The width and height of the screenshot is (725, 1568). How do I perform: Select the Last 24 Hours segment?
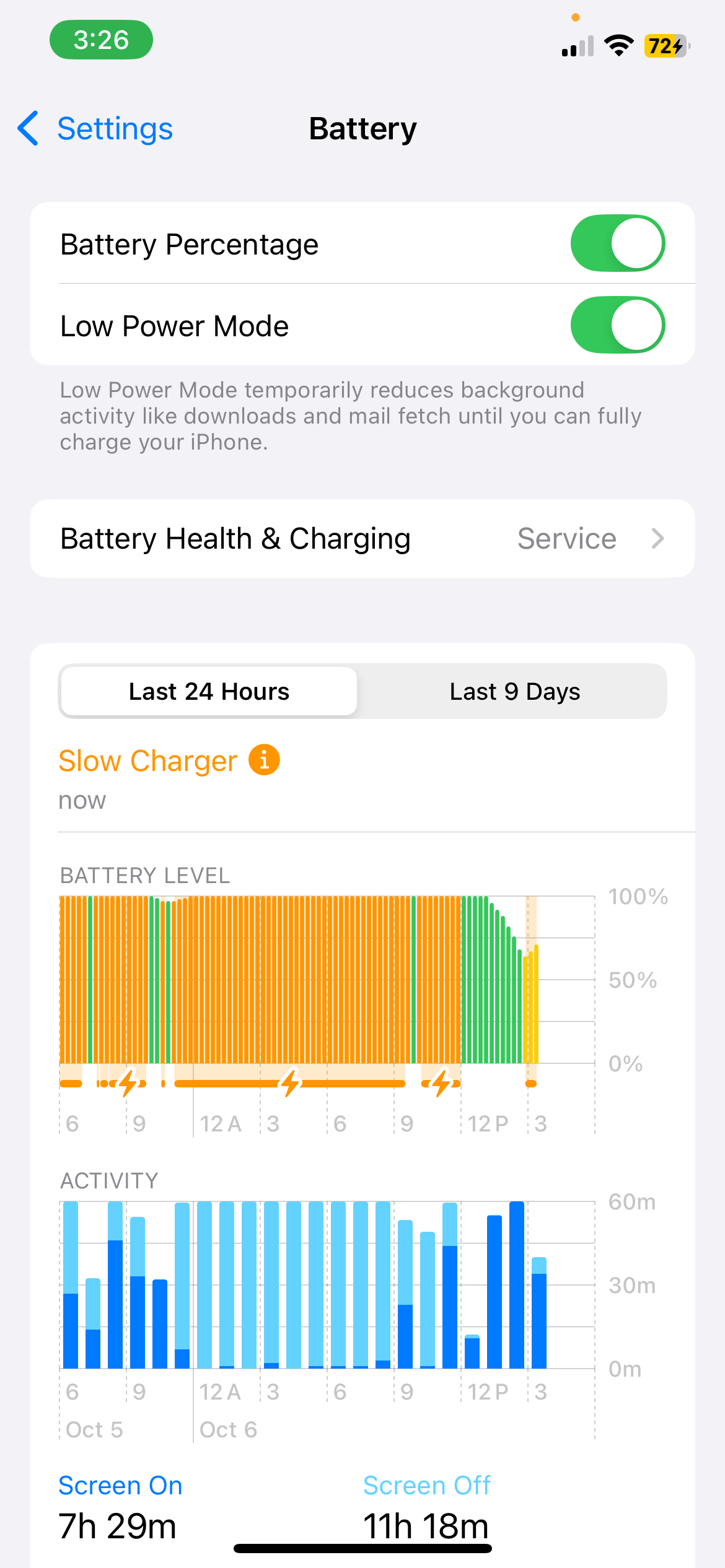209,691
